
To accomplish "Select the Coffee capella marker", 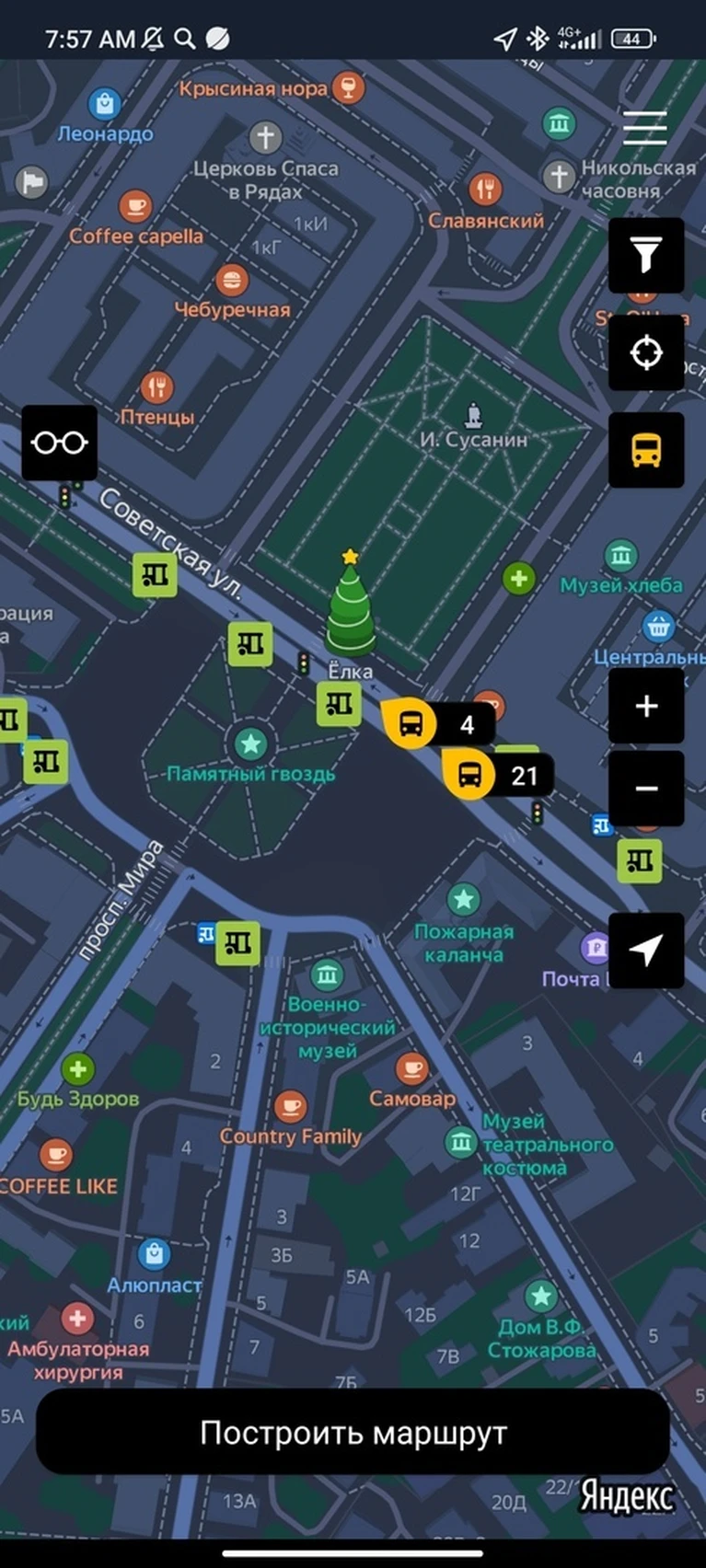I will point(135,205).
